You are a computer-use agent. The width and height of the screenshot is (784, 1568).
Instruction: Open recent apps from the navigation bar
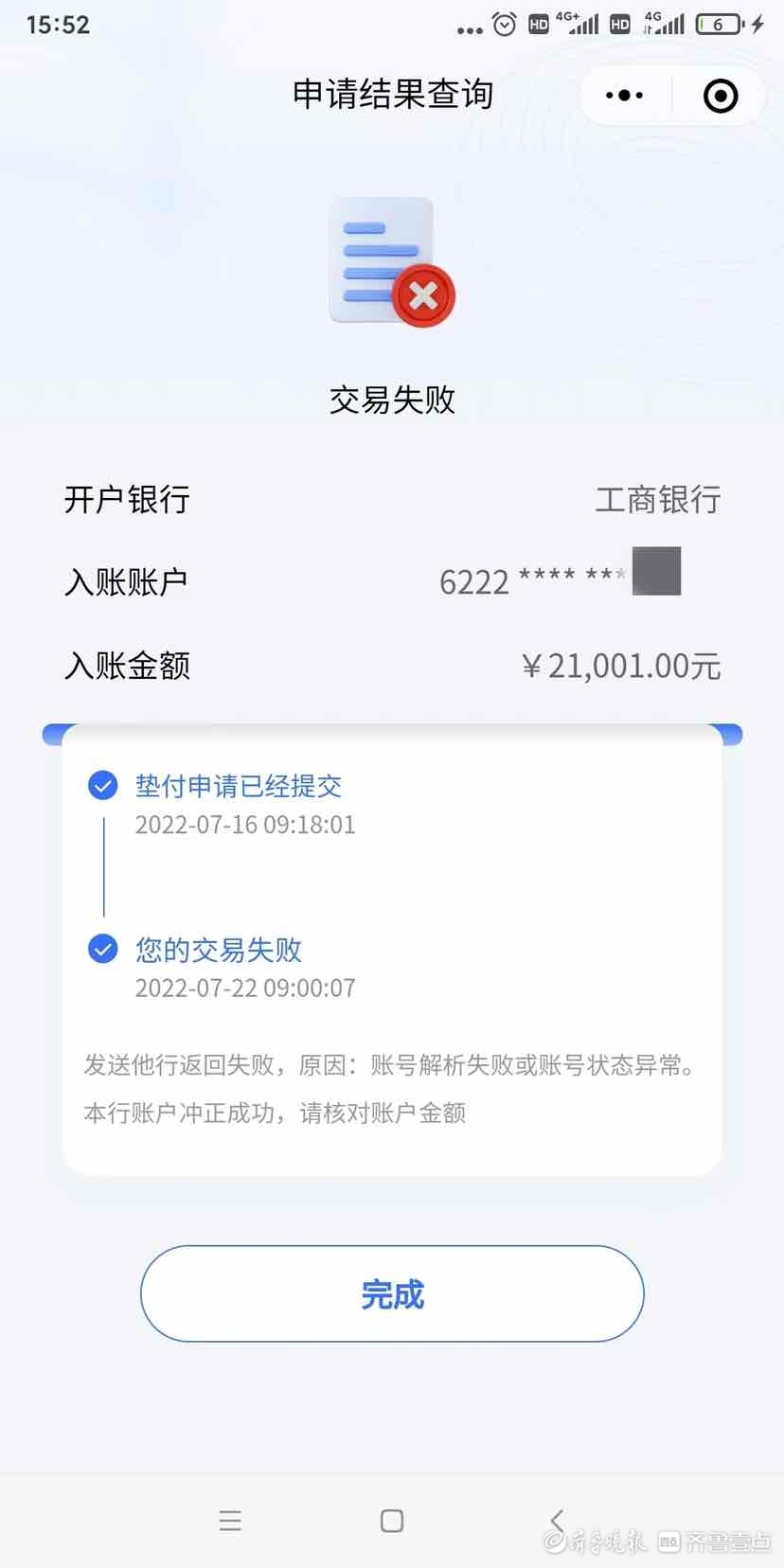[230, 1521]
